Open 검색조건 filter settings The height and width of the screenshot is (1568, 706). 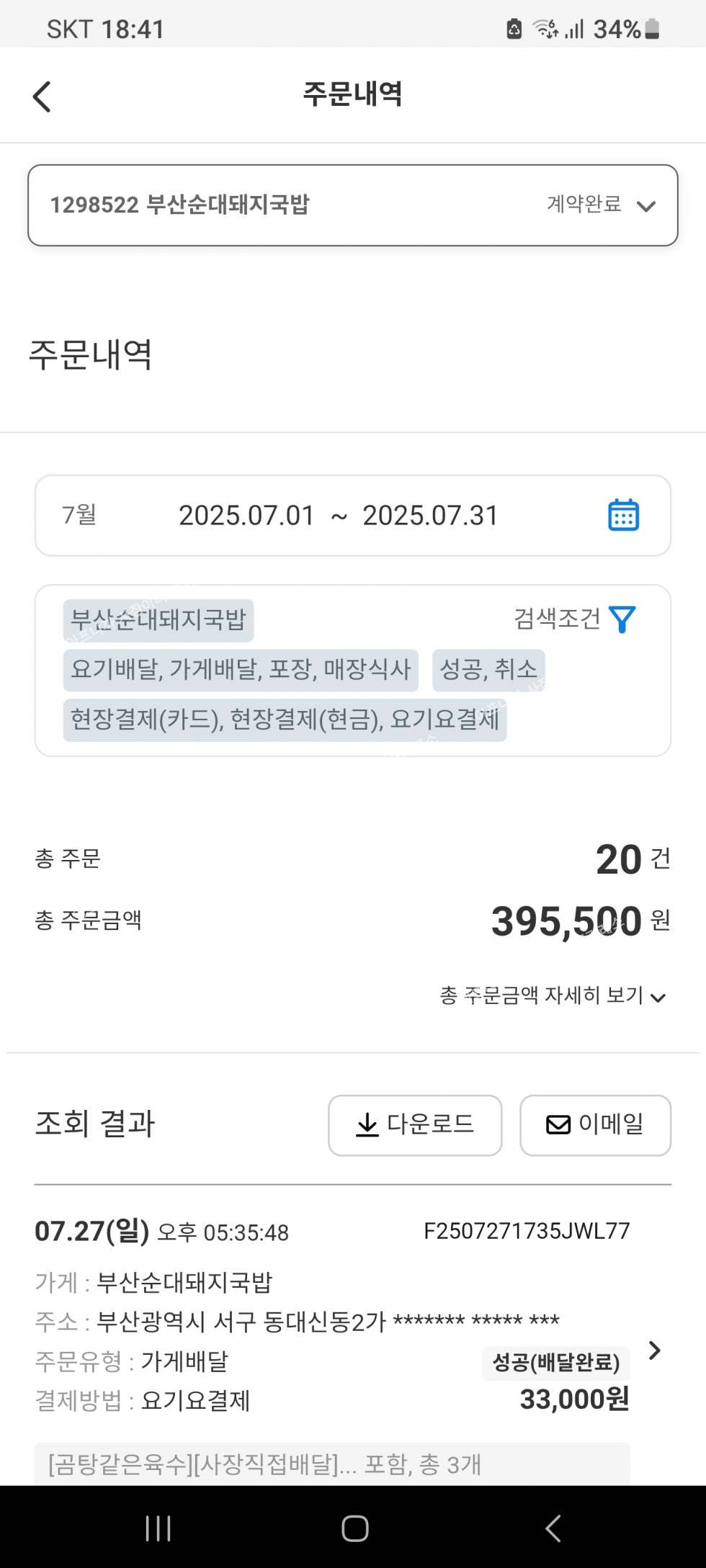(x=575, y=619)
